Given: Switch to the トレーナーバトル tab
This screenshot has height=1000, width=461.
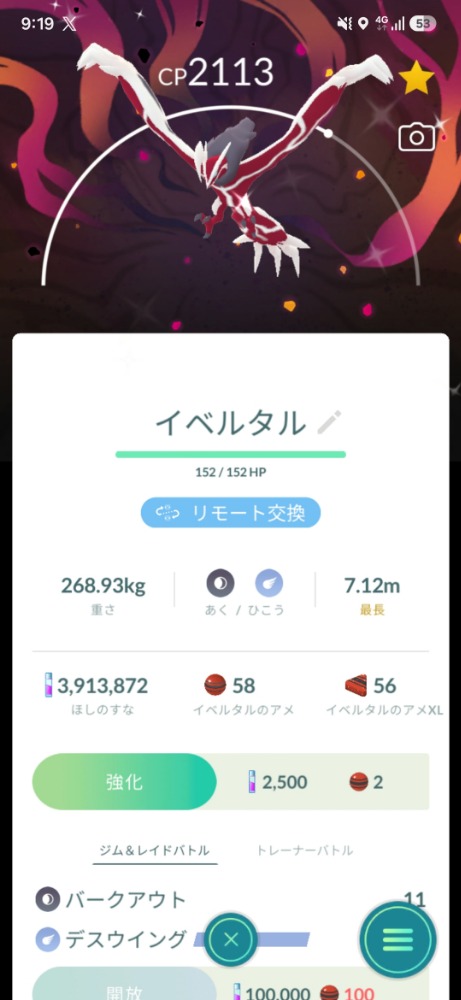Looking at the screenshot, I should (305, 850).
